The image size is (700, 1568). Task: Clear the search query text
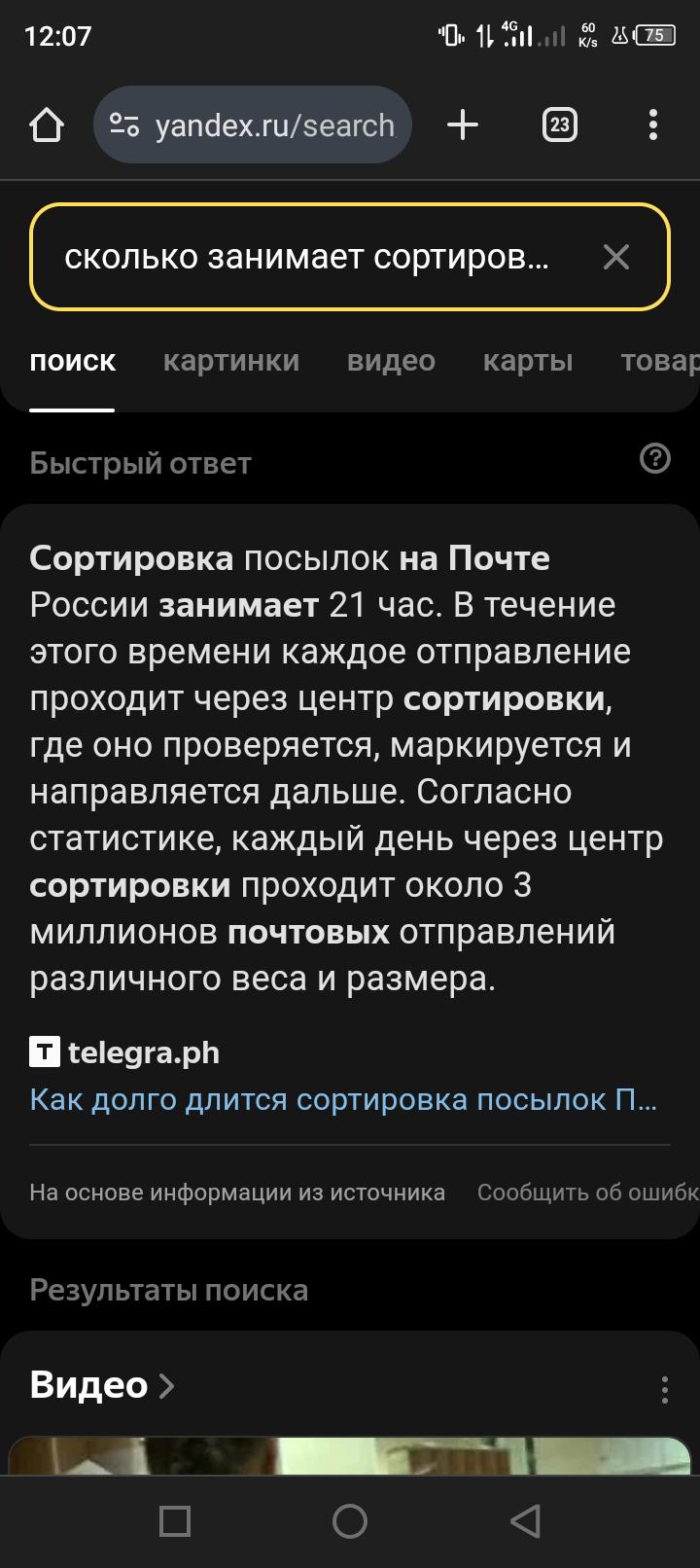point(616,257)
